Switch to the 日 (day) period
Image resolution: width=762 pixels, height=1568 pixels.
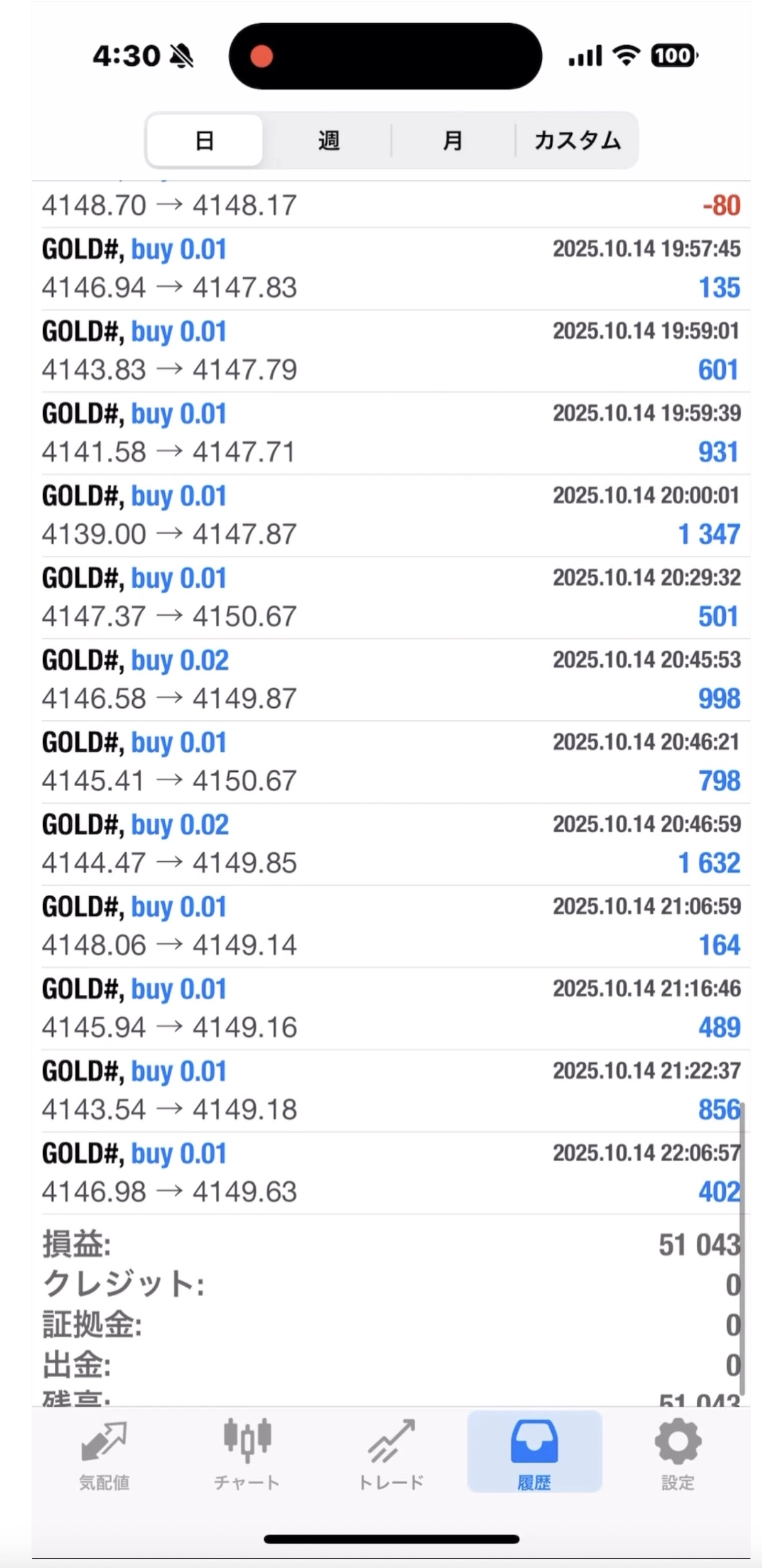[204, 141]
